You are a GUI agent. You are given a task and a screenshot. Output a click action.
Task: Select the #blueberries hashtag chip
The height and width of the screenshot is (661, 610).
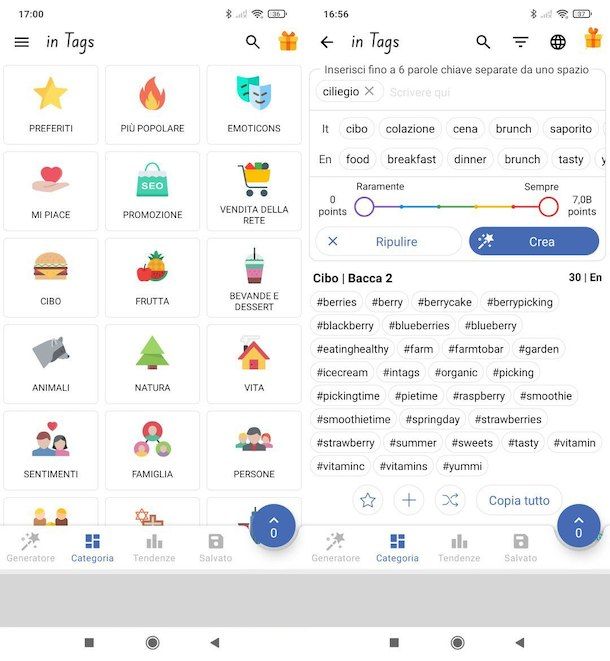pyautogui.click(x=418, y=325)
